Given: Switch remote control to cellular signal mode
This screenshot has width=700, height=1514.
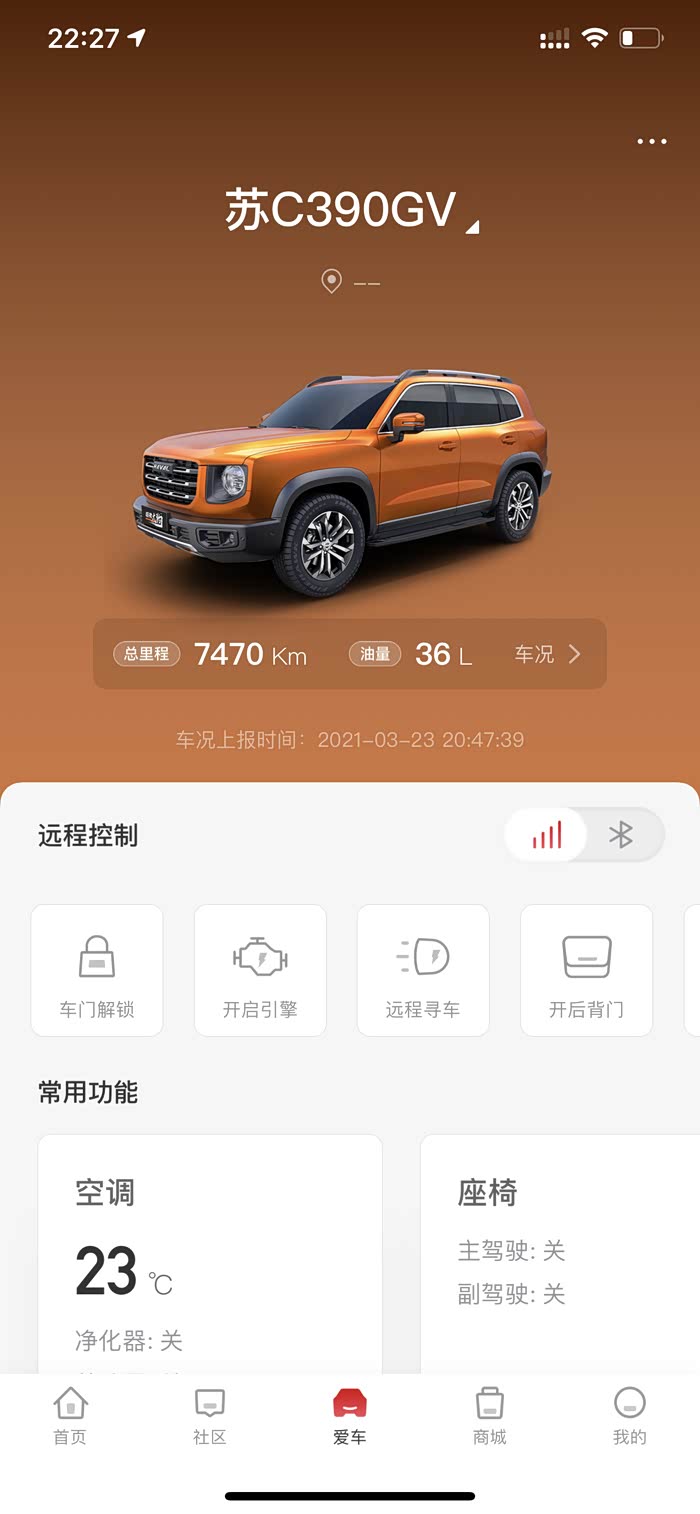Looking at the screenshot, I should [546, 835].
